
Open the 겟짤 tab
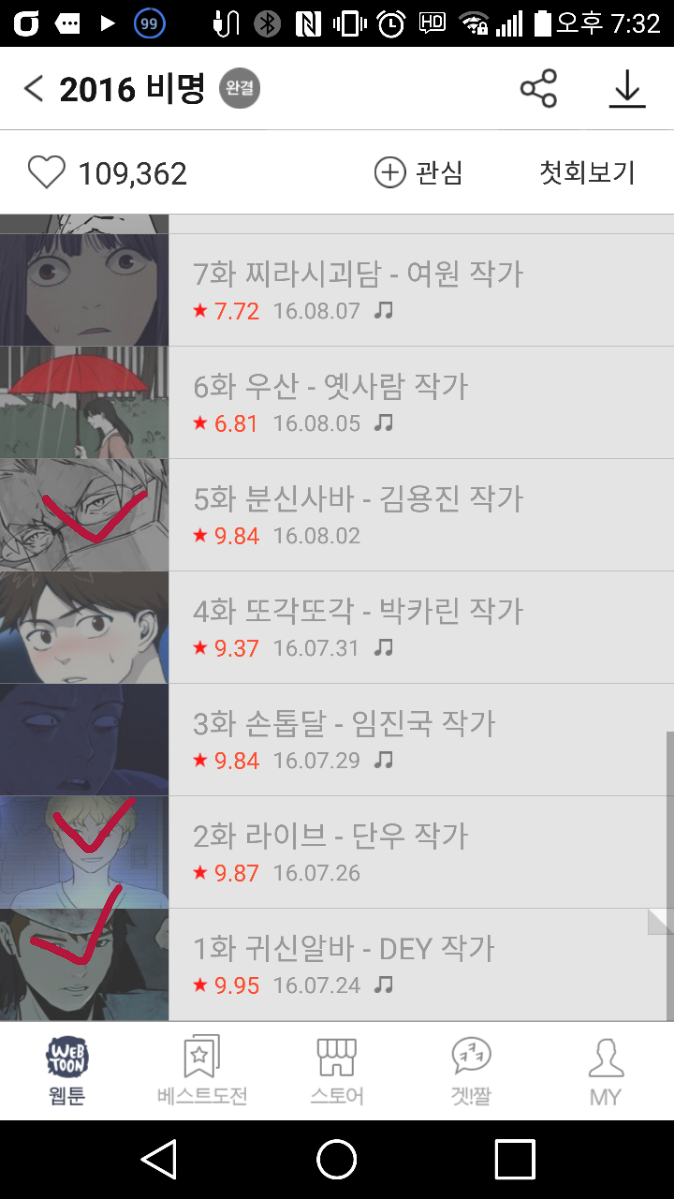(471, 1070)
